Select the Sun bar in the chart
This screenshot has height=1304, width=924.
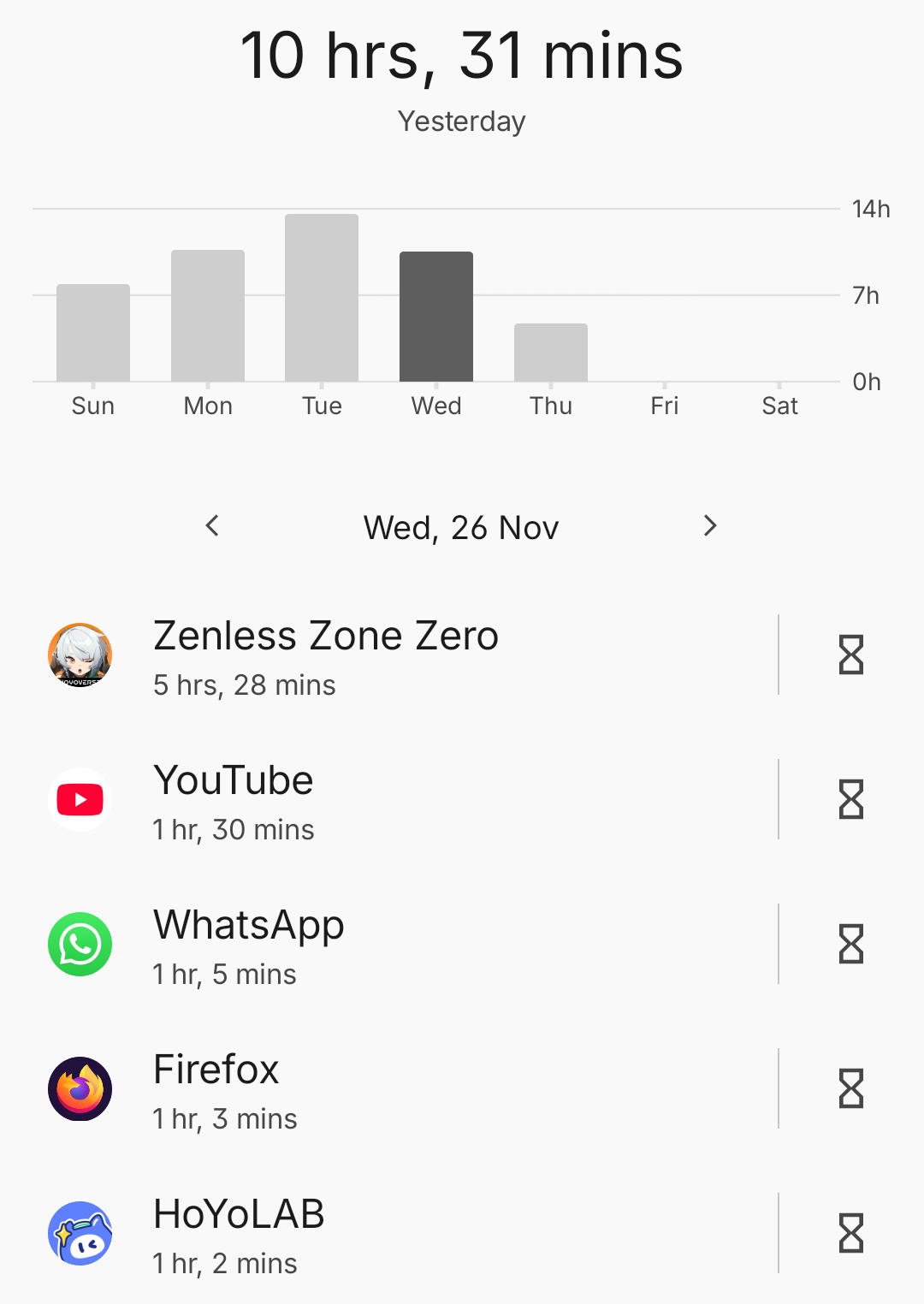pyautogui.click(x=93, y=334)
